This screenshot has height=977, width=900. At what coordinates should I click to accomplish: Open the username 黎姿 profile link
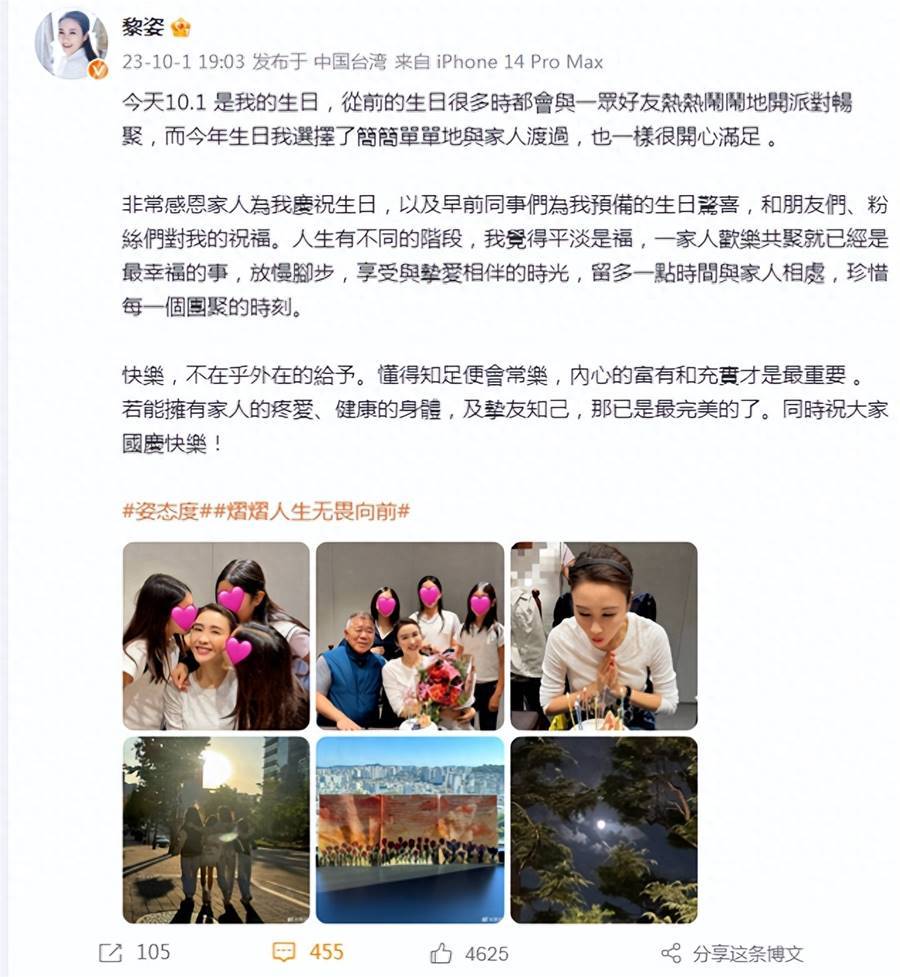tap(143, 28)
